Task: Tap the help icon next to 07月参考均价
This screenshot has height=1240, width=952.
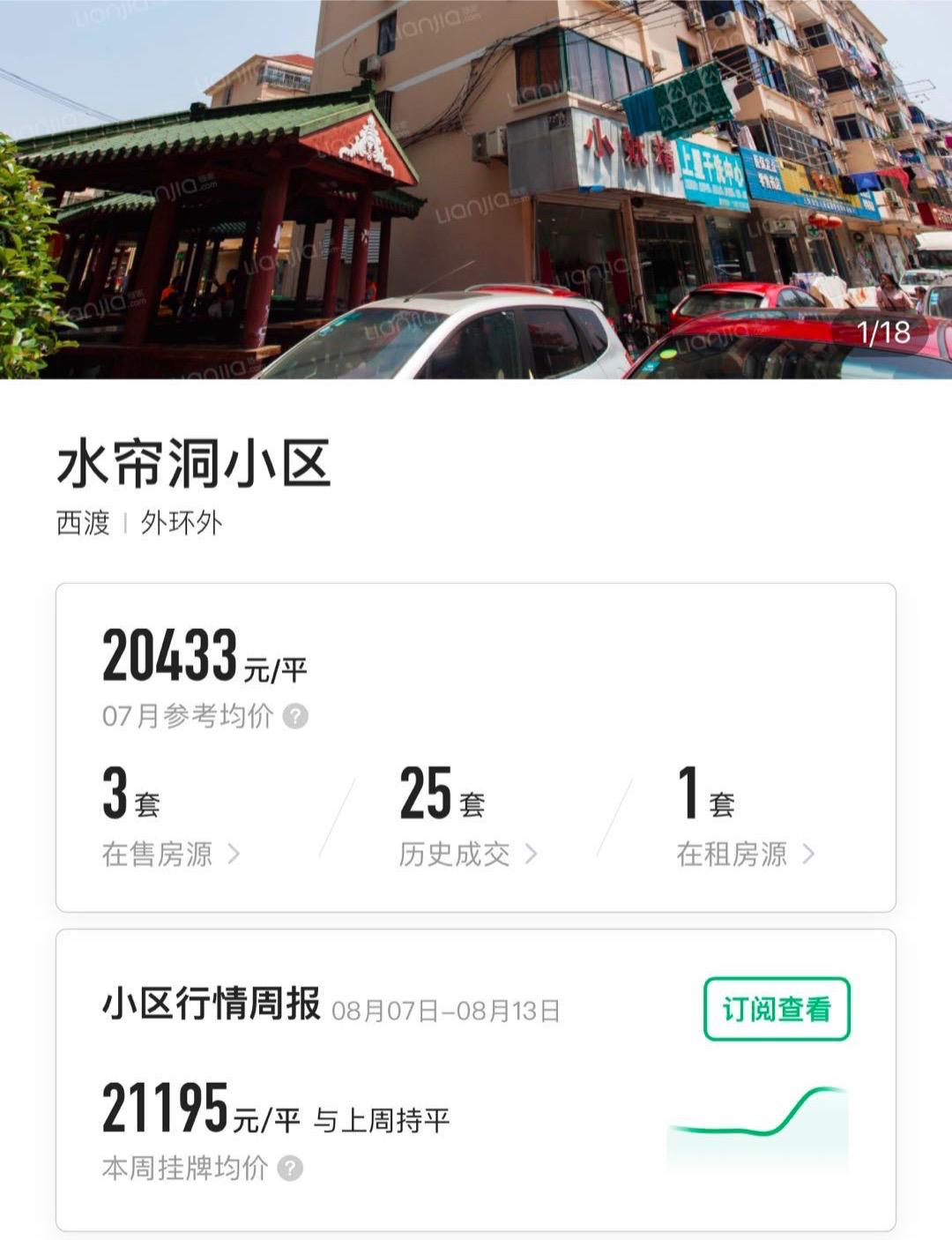Action: pos(295,716)
